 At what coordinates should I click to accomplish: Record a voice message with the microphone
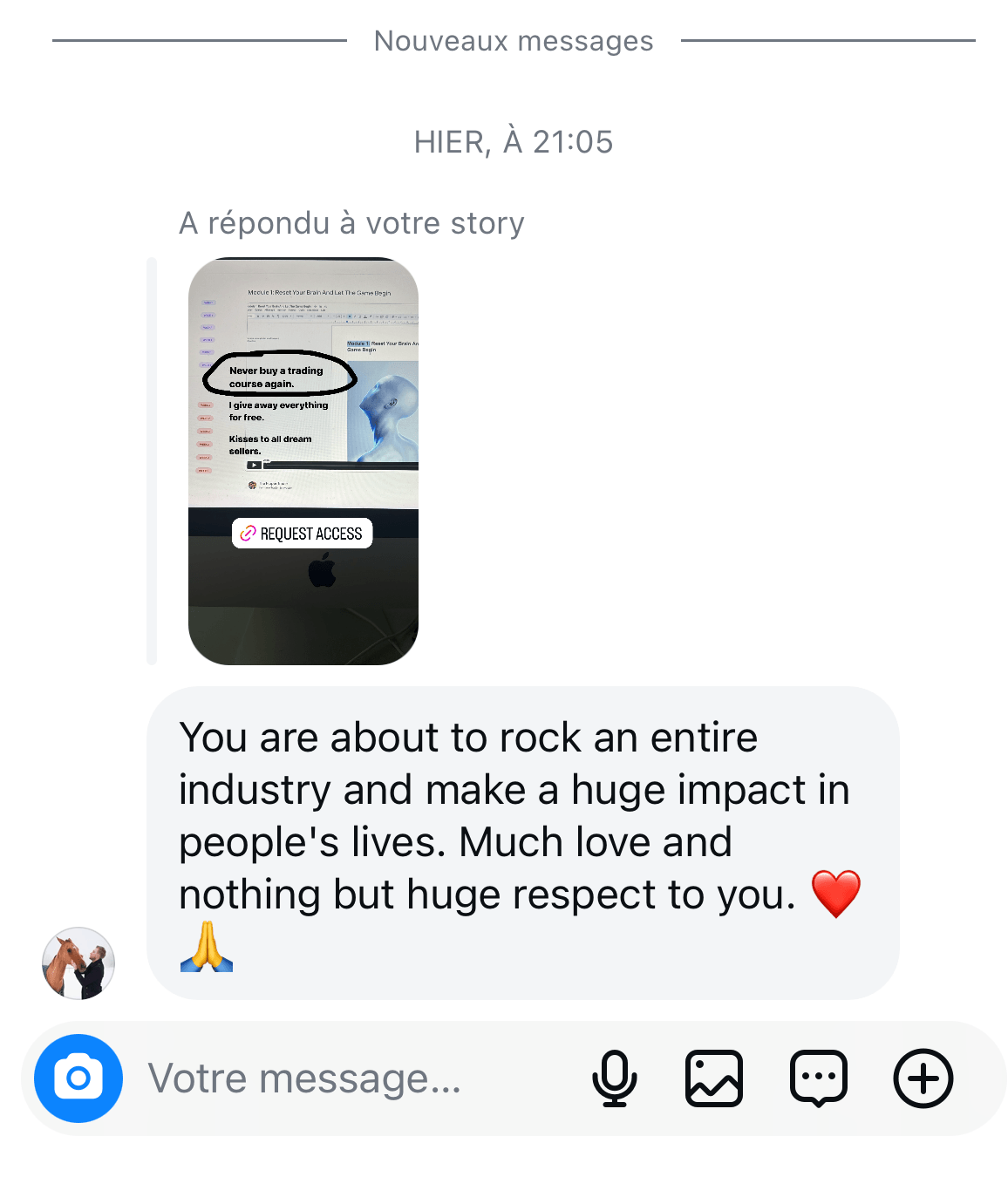click(x=615, y=1078)
